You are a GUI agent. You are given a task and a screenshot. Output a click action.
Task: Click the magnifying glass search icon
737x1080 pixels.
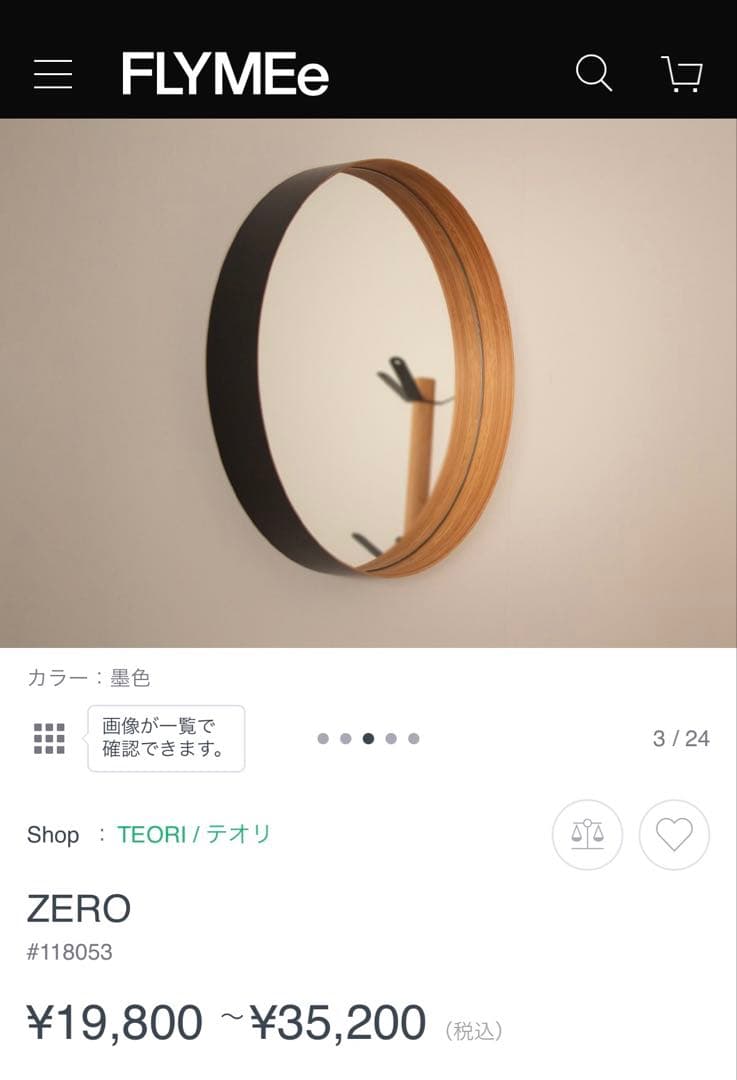[594, 73]
